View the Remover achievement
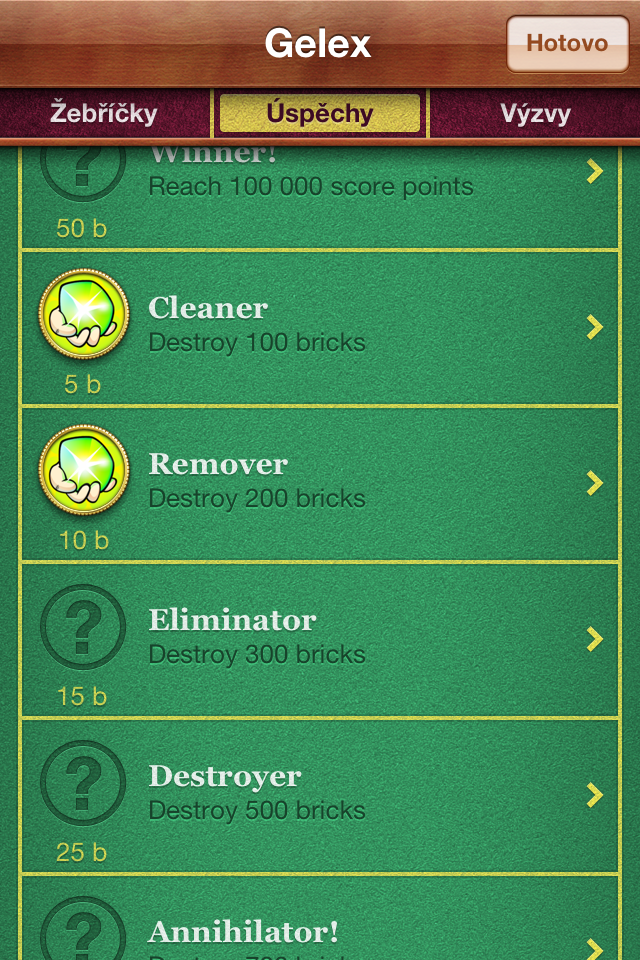Screen dimensions: 640x960 click(x=320, y=483)
